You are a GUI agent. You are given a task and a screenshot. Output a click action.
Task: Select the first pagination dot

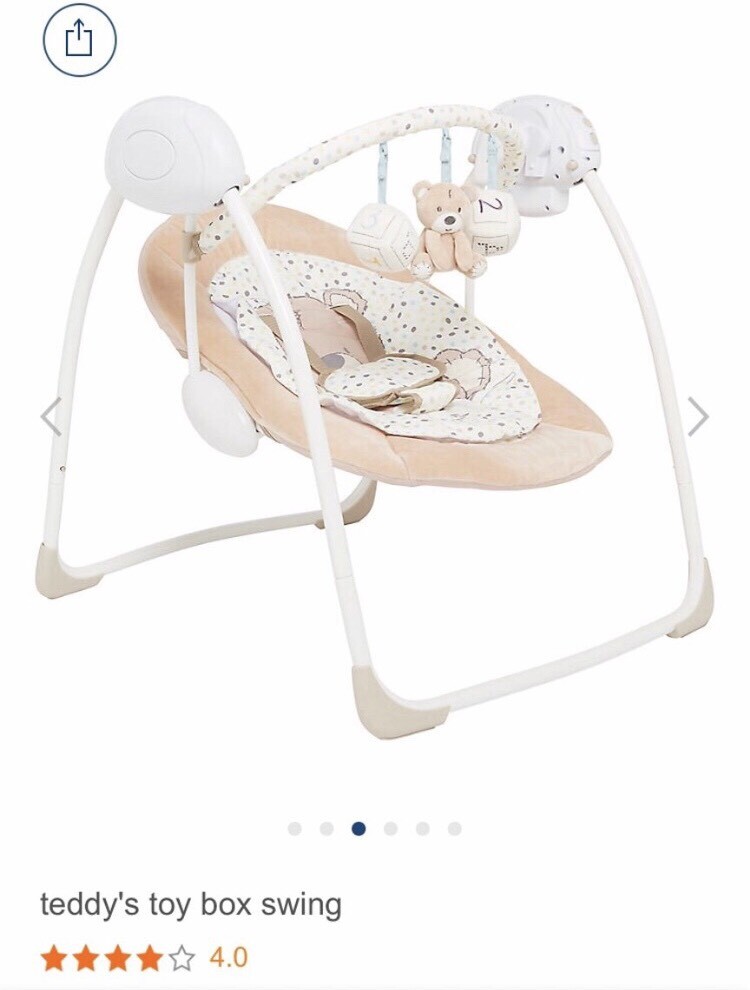[296, 827]
